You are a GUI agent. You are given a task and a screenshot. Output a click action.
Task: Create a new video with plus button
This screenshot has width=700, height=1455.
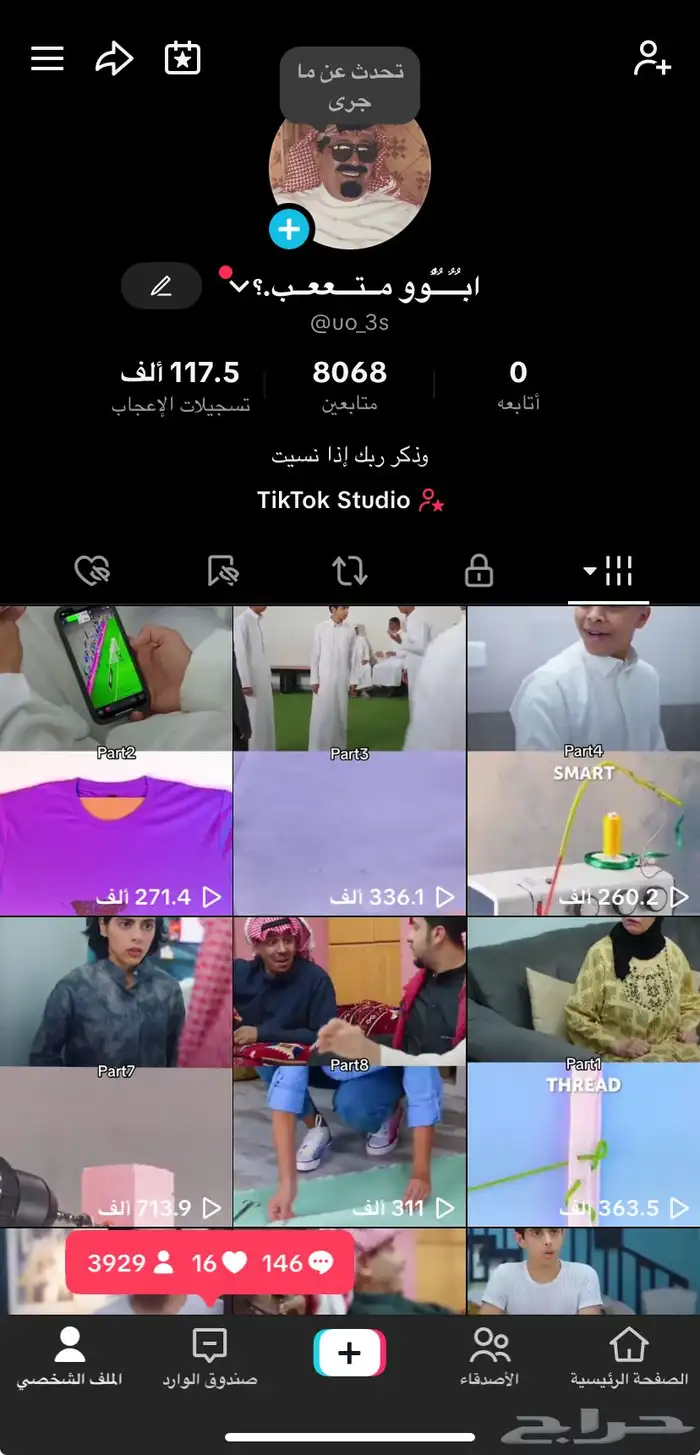point(349,1353)
